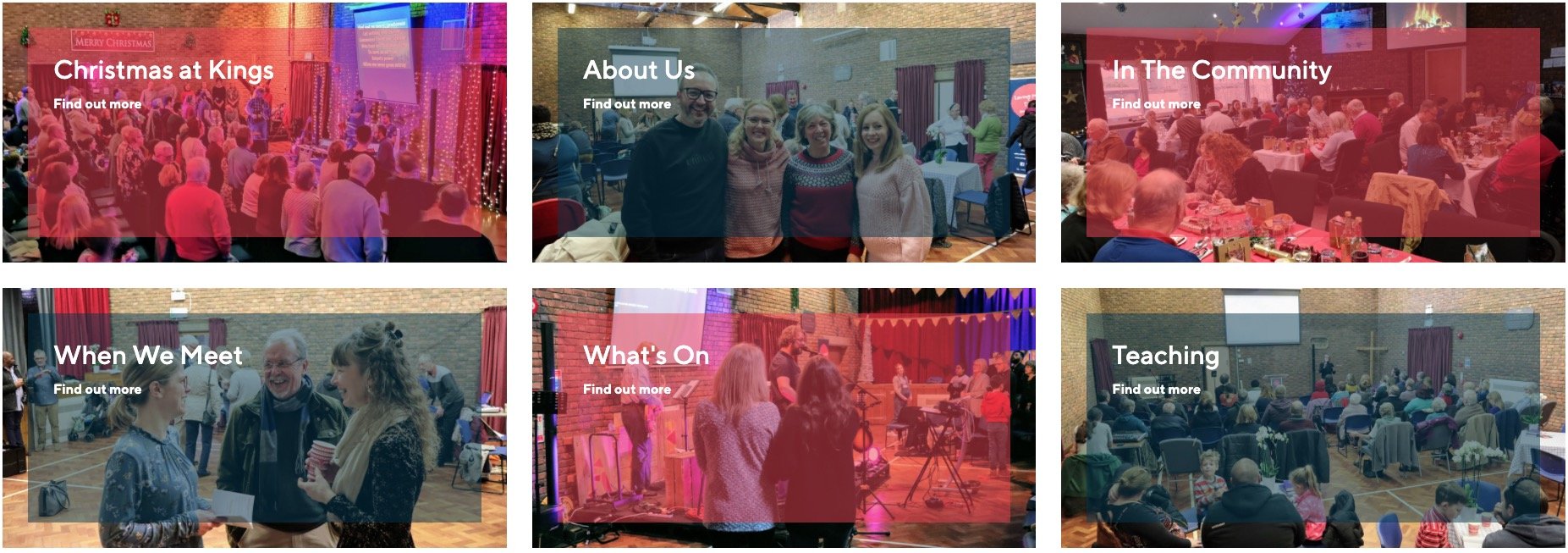Open the About Us card
The image size is (1568, 553).
[x=639, y=70]
